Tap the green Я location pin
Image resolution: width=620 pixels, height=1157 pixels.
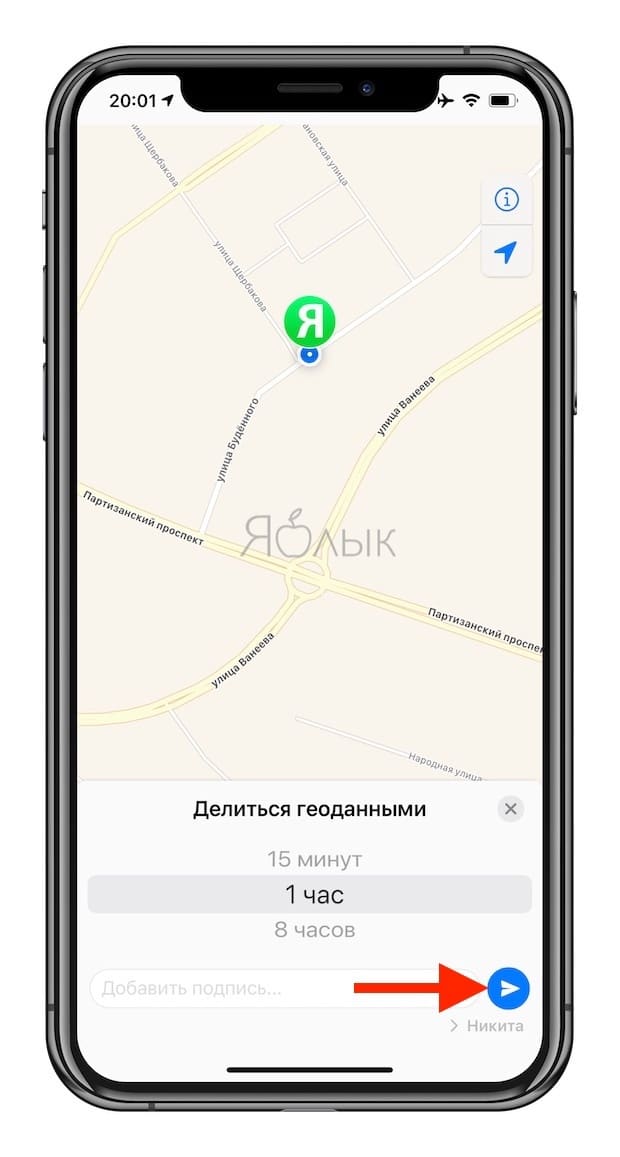coord(310,320)
